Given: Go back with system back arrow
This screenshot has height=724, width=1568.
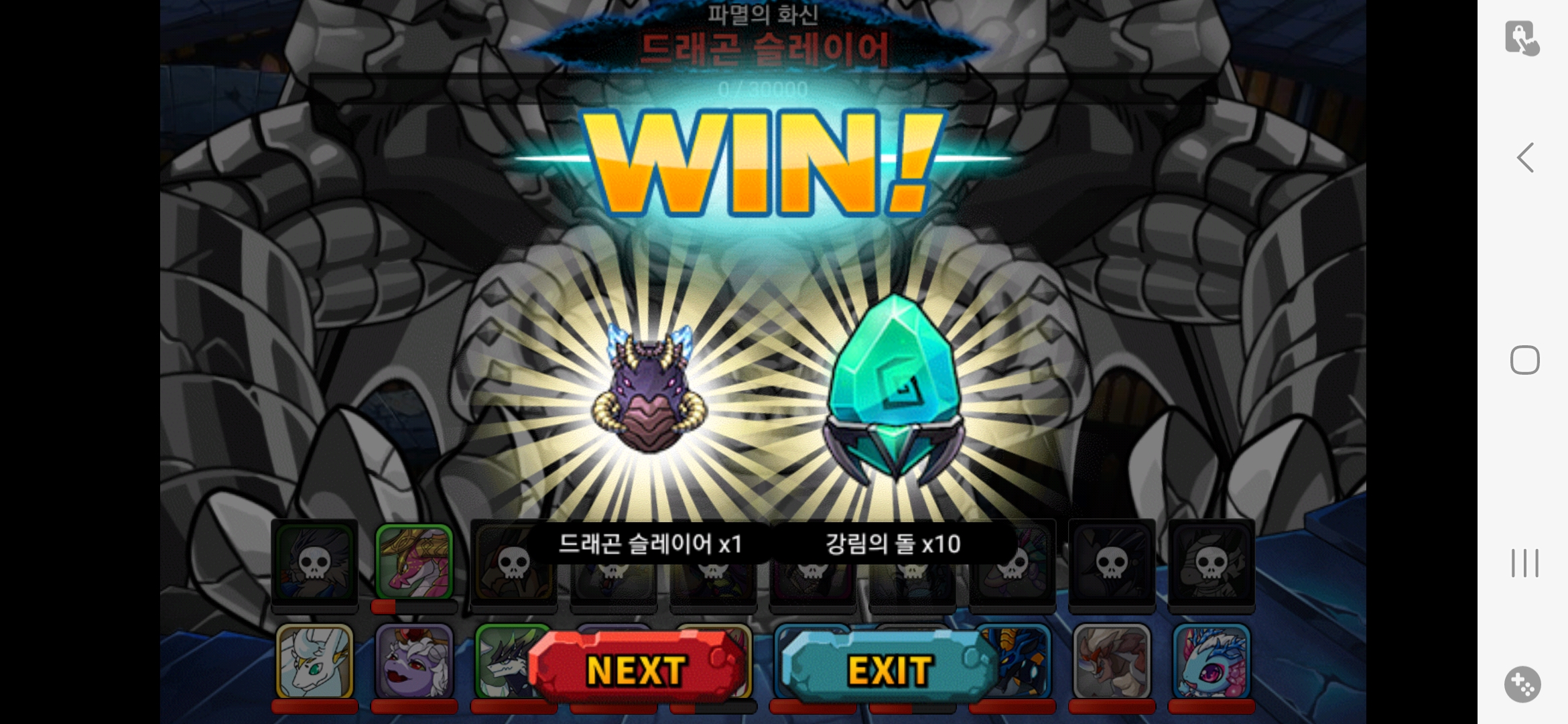Looking at the screenshot, I should click(x=1524, y=158).
